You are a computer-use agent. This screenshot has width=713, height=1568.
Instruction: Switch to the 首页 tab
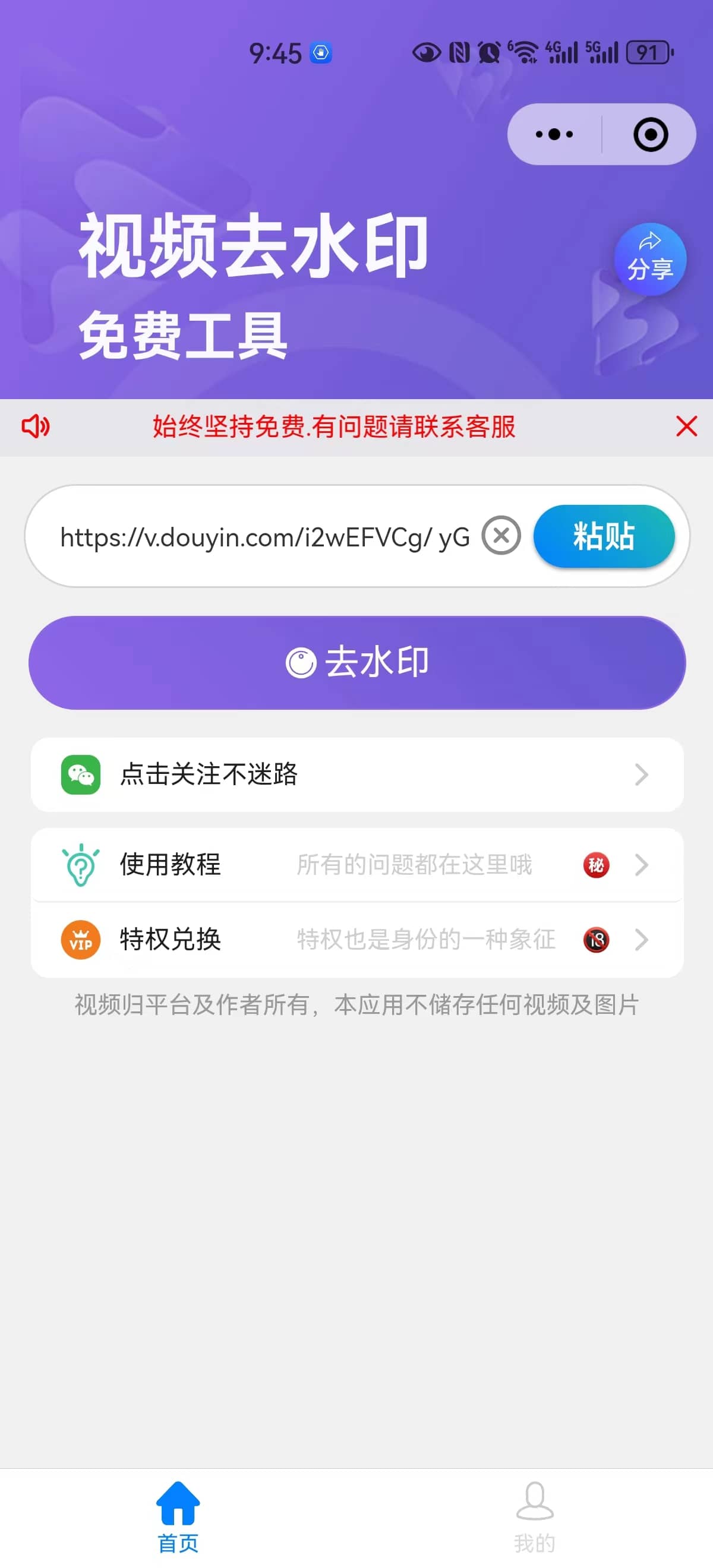(178, 1516)
